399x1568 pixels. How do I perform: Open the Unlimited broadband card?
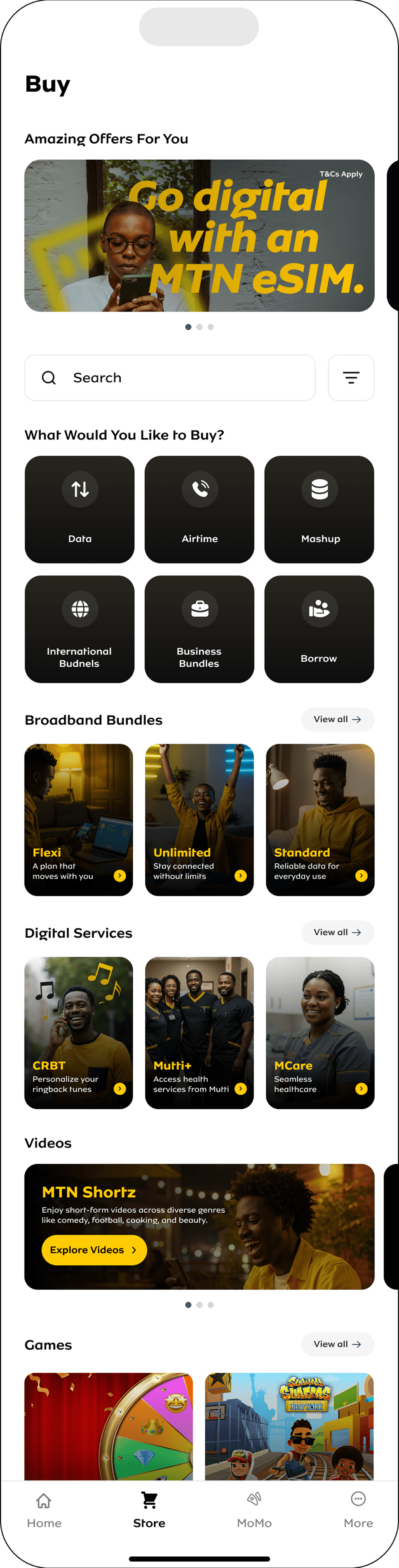[x=199, y=819]
